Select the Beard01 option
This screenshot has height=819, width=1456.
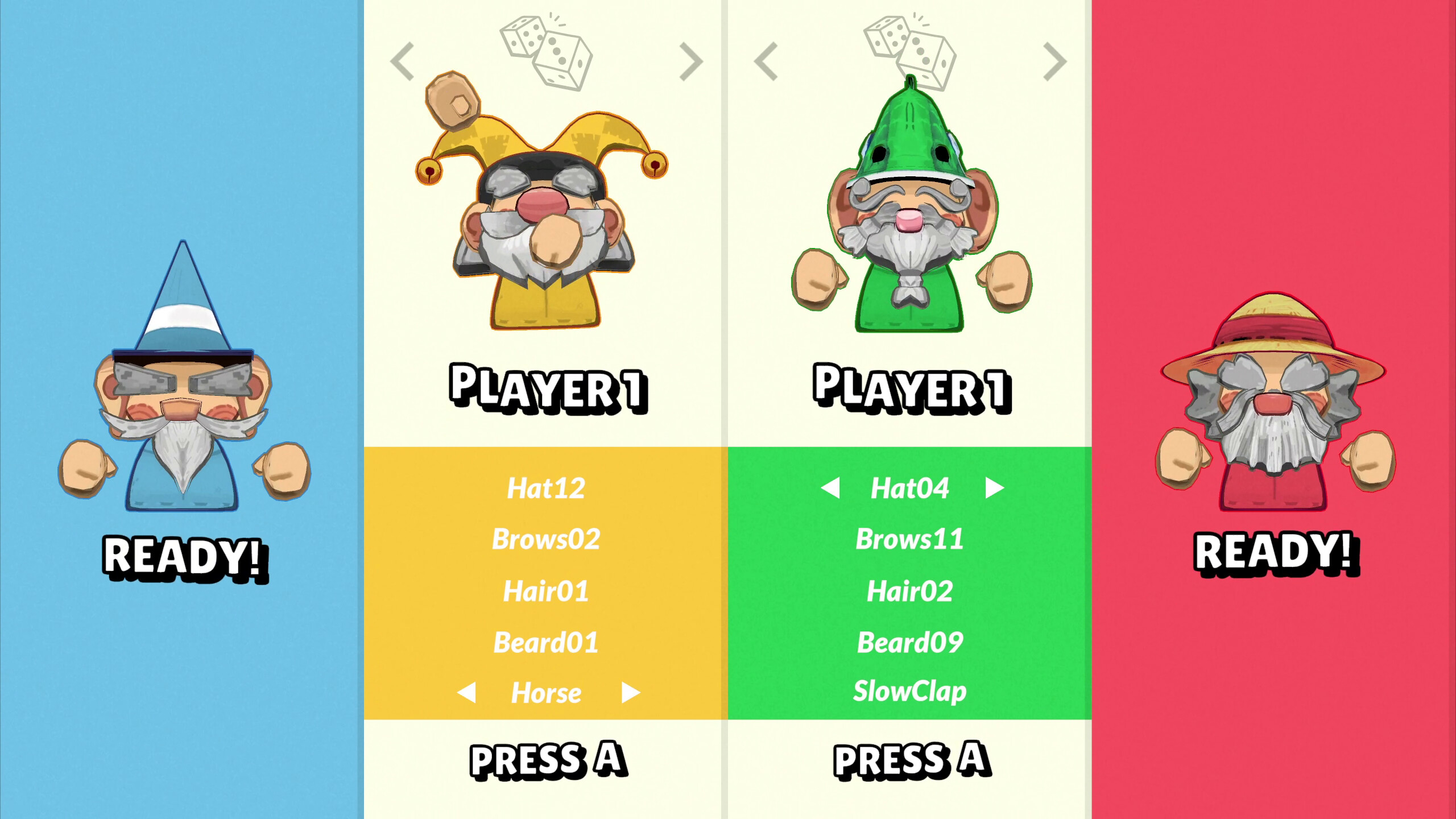point(546,643)
